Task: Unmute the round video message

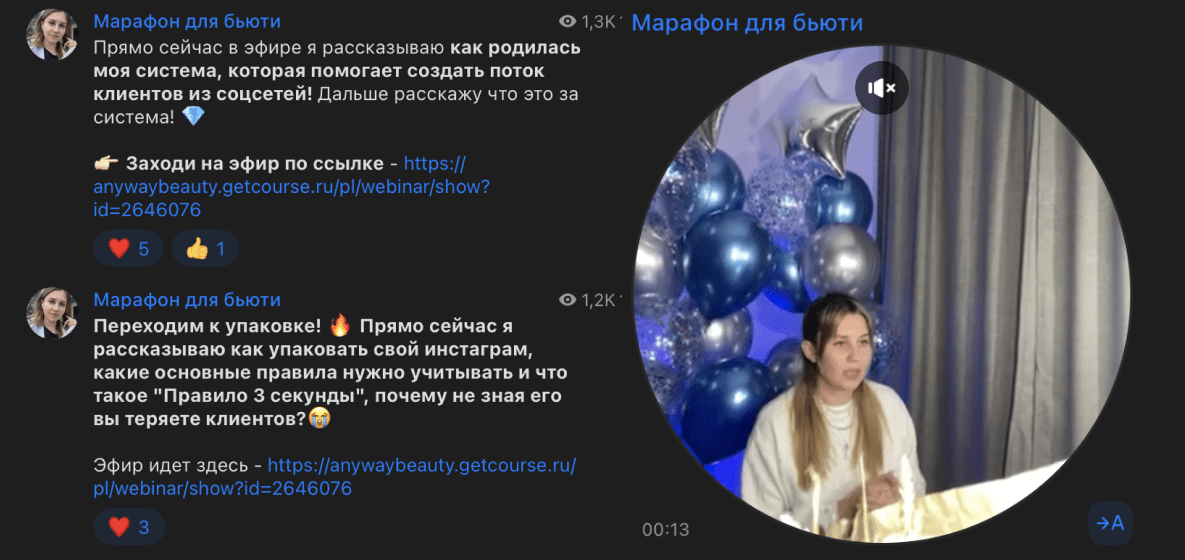Action: click(881, 88)
